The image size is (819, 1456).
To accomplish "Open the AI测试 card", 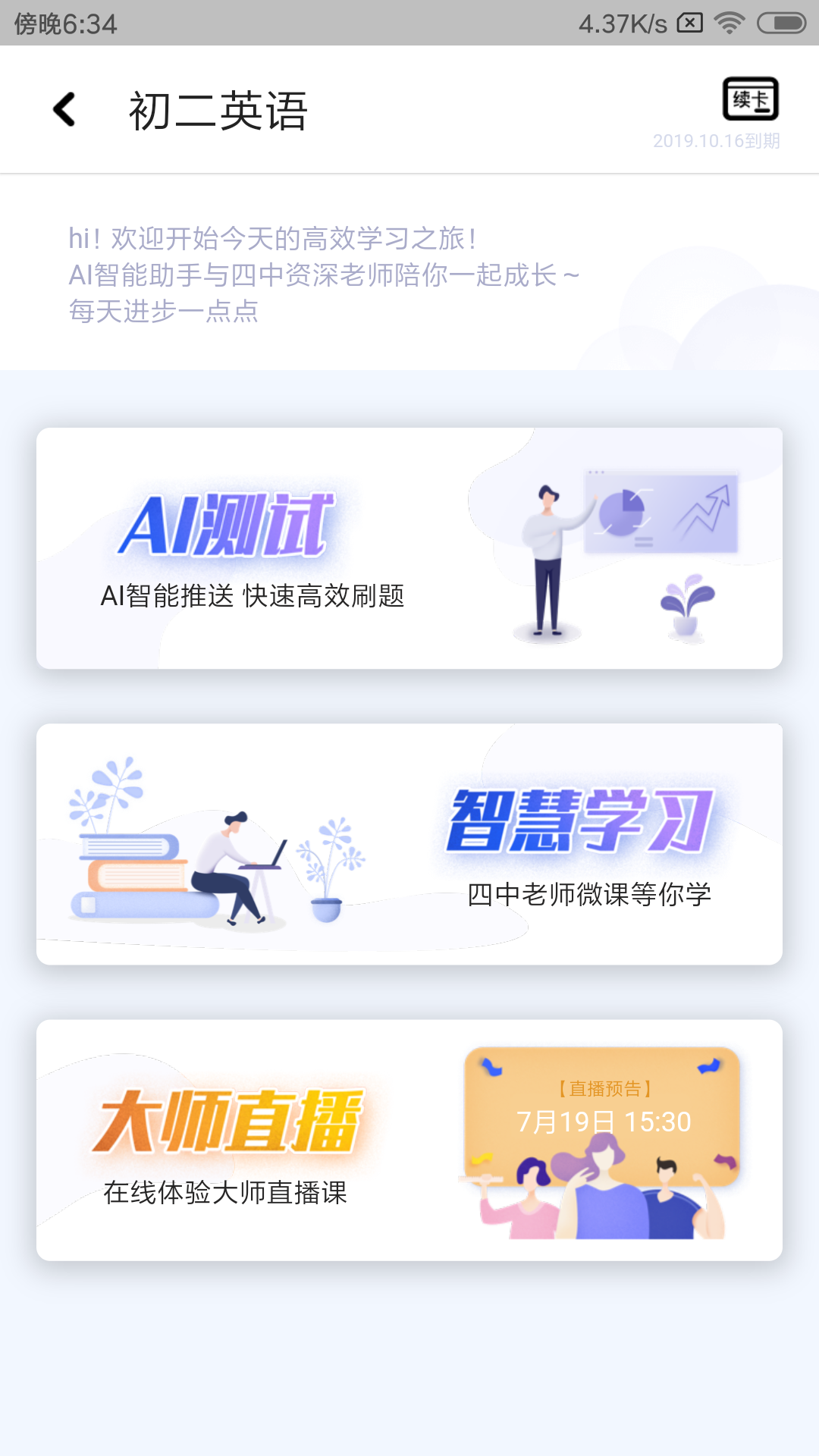I will point(409,548).
